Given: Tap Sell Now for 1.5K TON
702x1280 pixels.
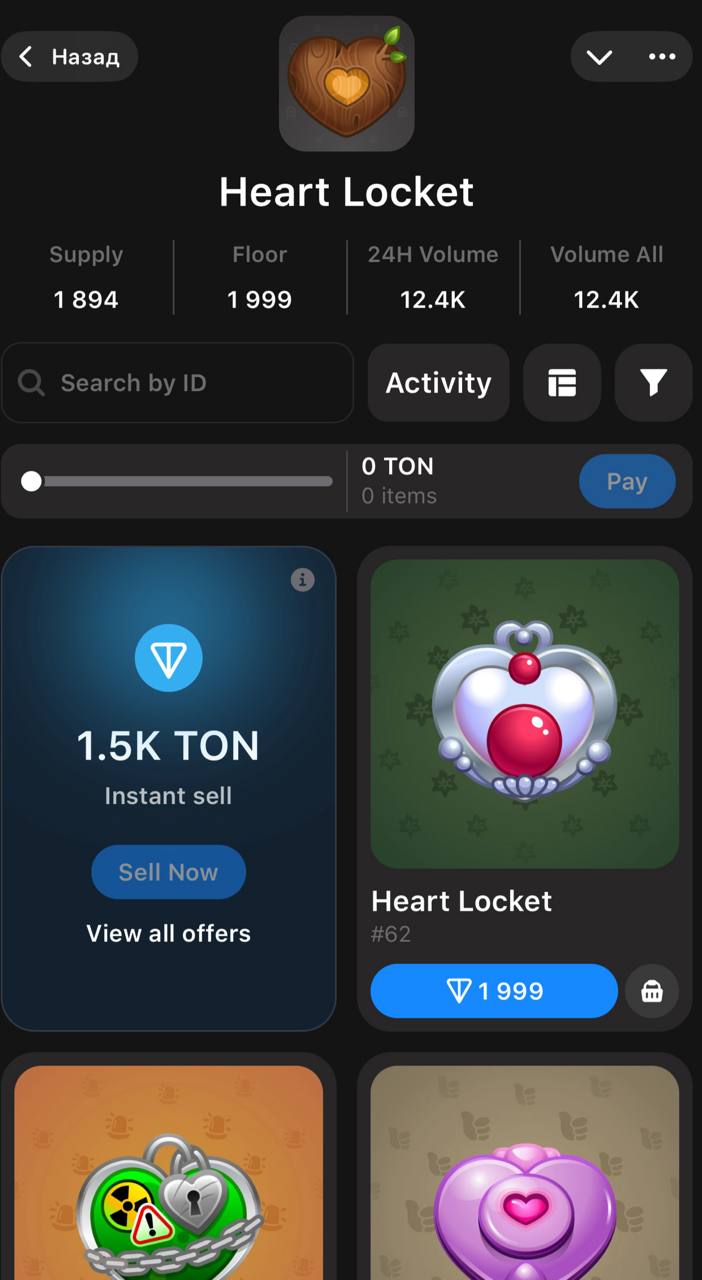Looking at the screenshot, I should [168, 872].
